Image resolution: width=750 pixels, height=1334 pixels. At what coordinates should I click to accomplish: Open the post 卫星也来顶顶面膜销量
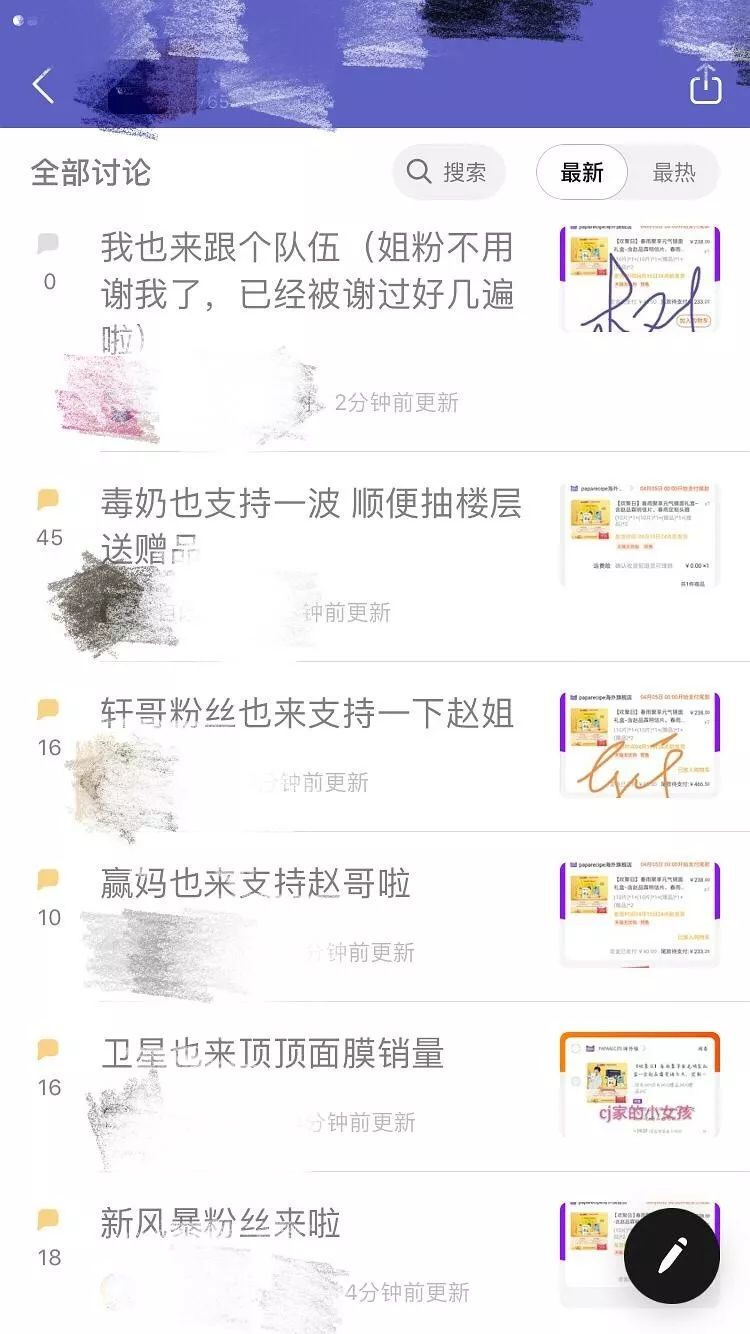click(x=272, y=1054)
